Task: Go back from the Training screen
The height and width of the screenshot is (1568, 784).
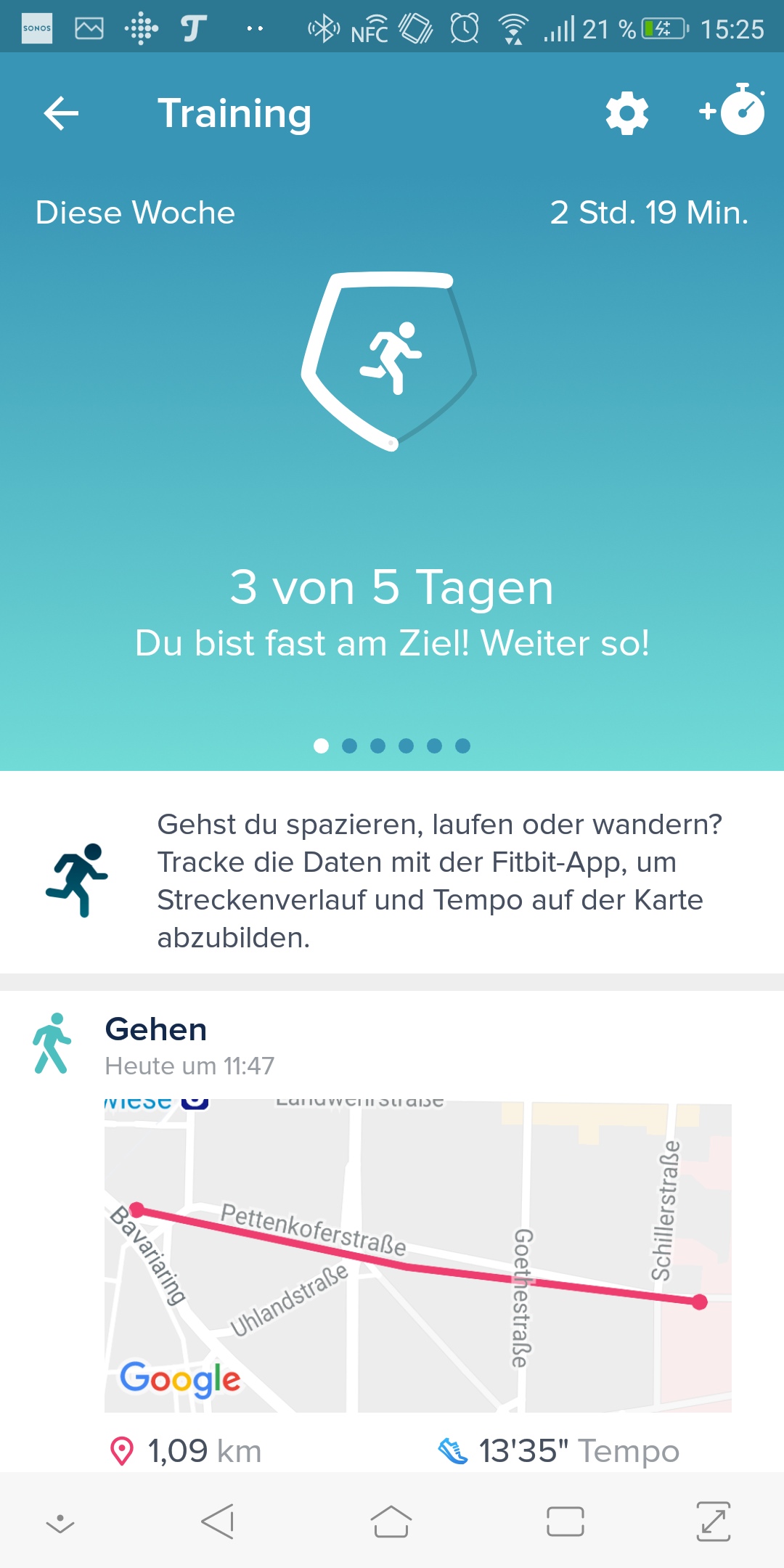Action: tap(61, 114)
